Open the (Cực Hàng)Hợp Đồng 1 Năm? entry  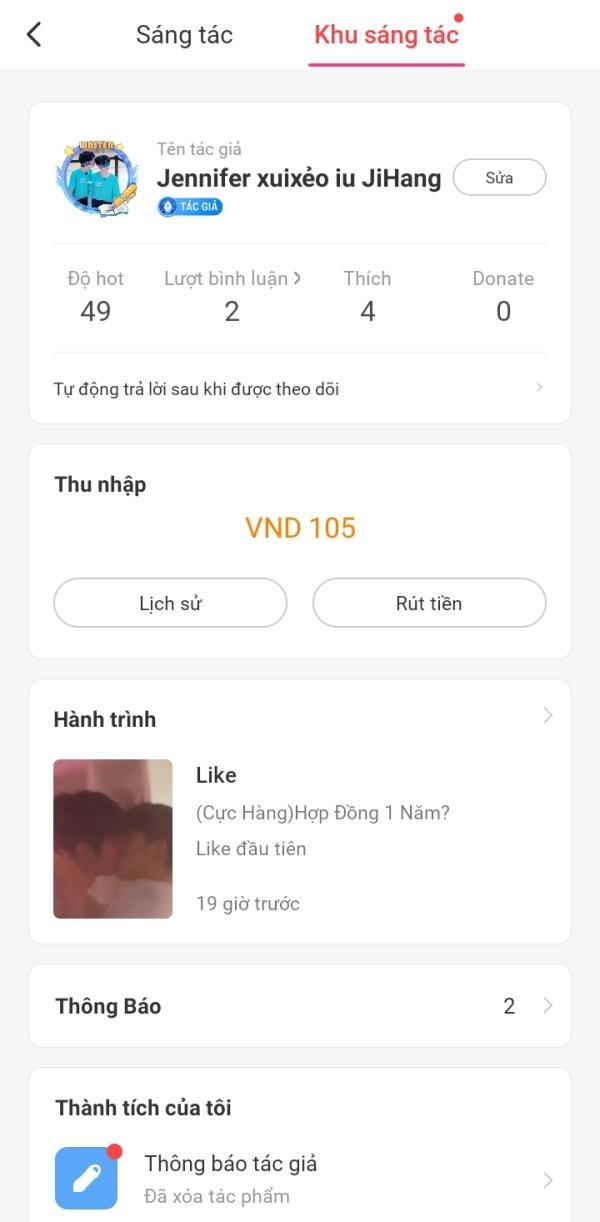[322, 813]
